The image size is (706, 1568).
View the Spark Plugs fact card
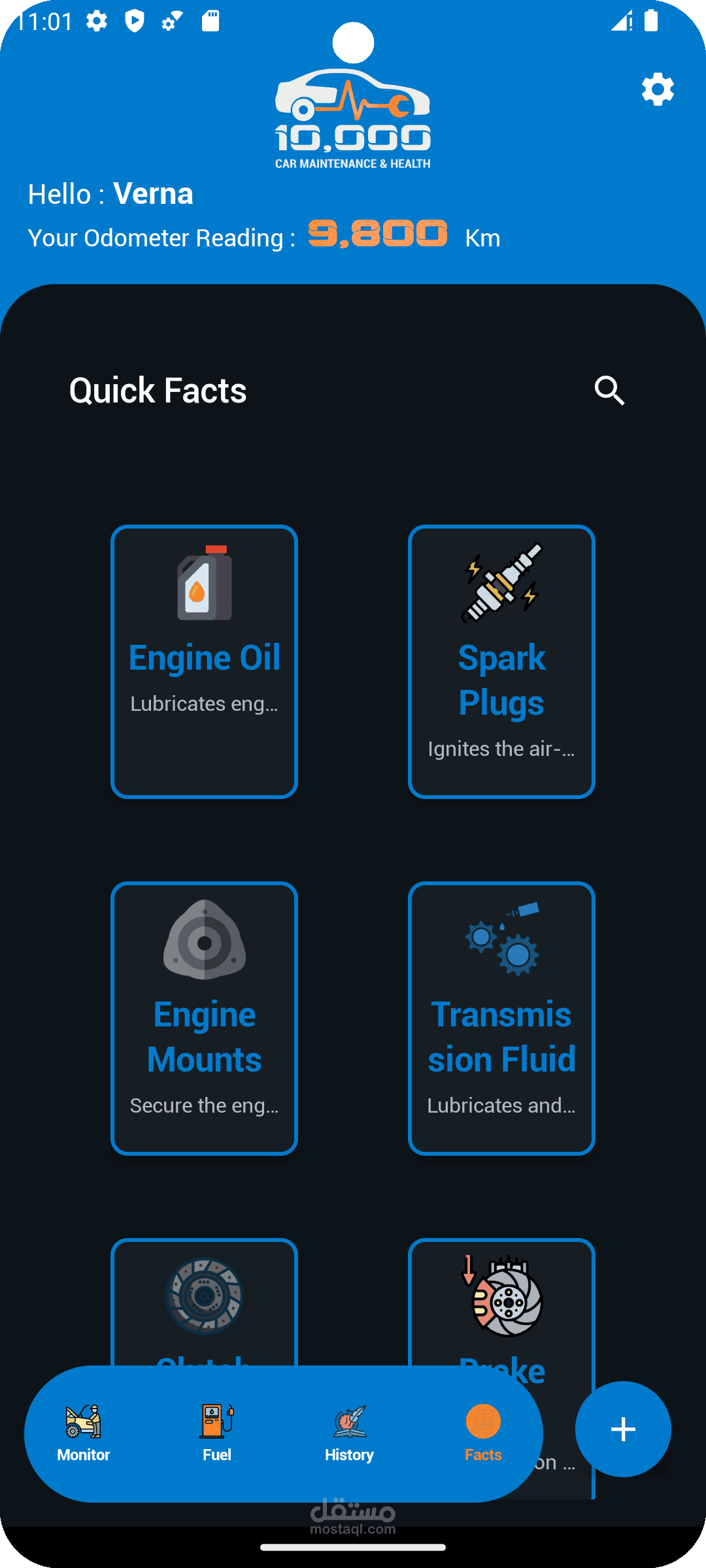501,661
